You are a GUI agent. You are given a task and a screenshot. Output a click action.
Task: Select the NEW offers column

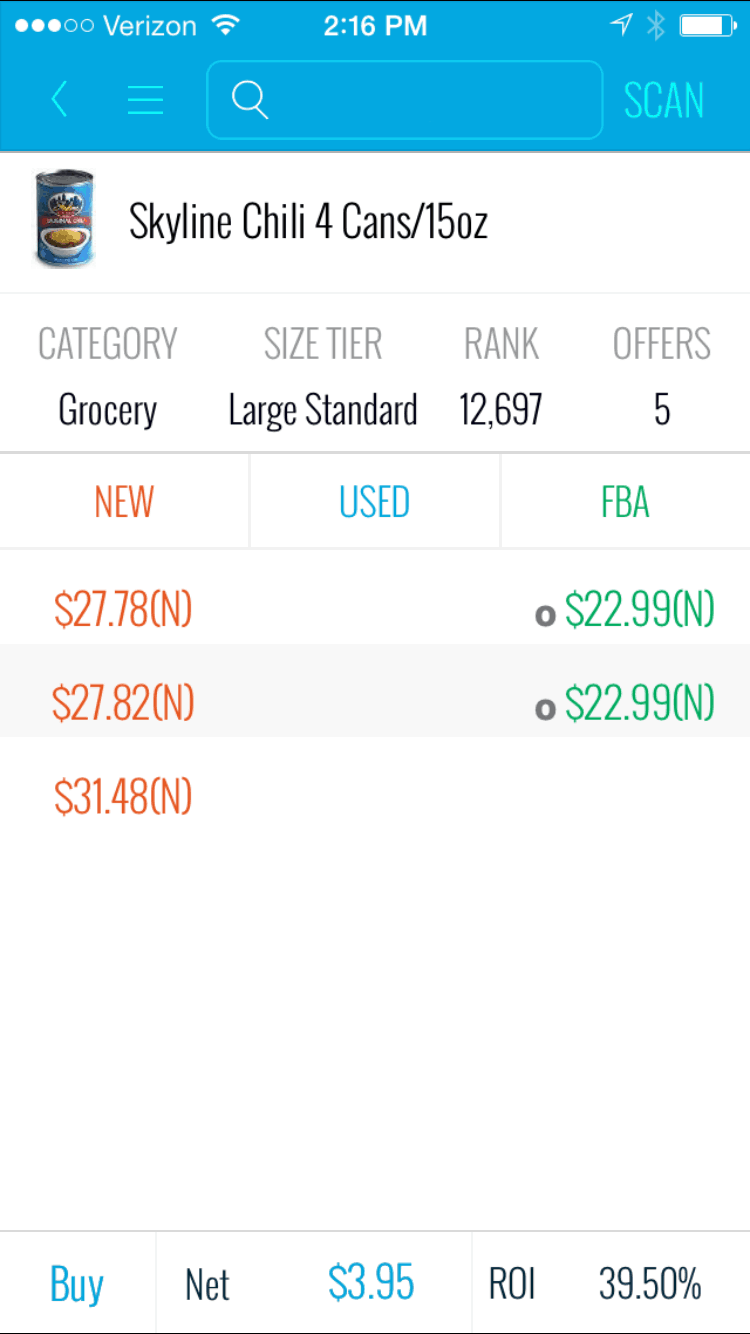pyautogui.click(x=124, y=501)
